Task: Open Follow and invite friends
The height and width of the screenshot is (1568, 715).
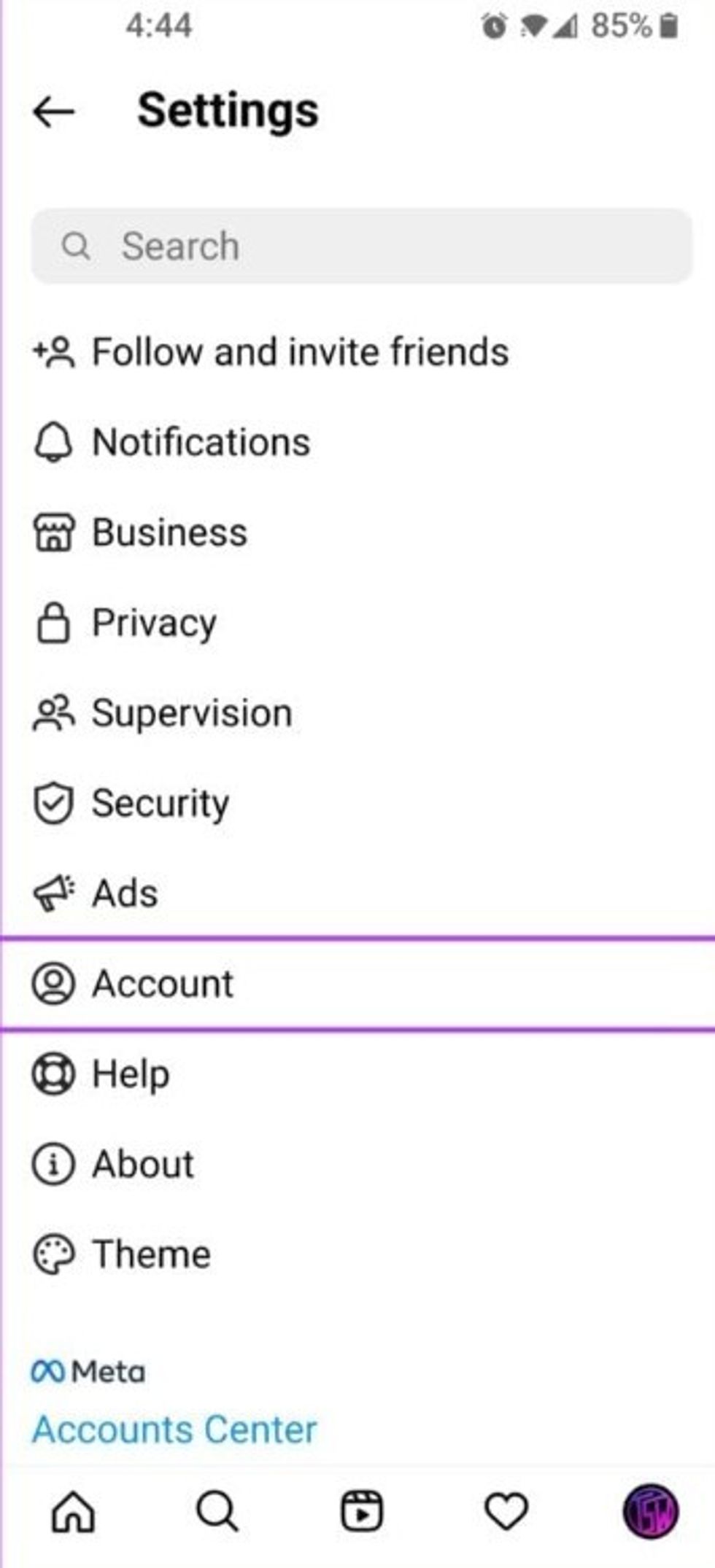Action: pyautogui.click(x=299, y=352)
